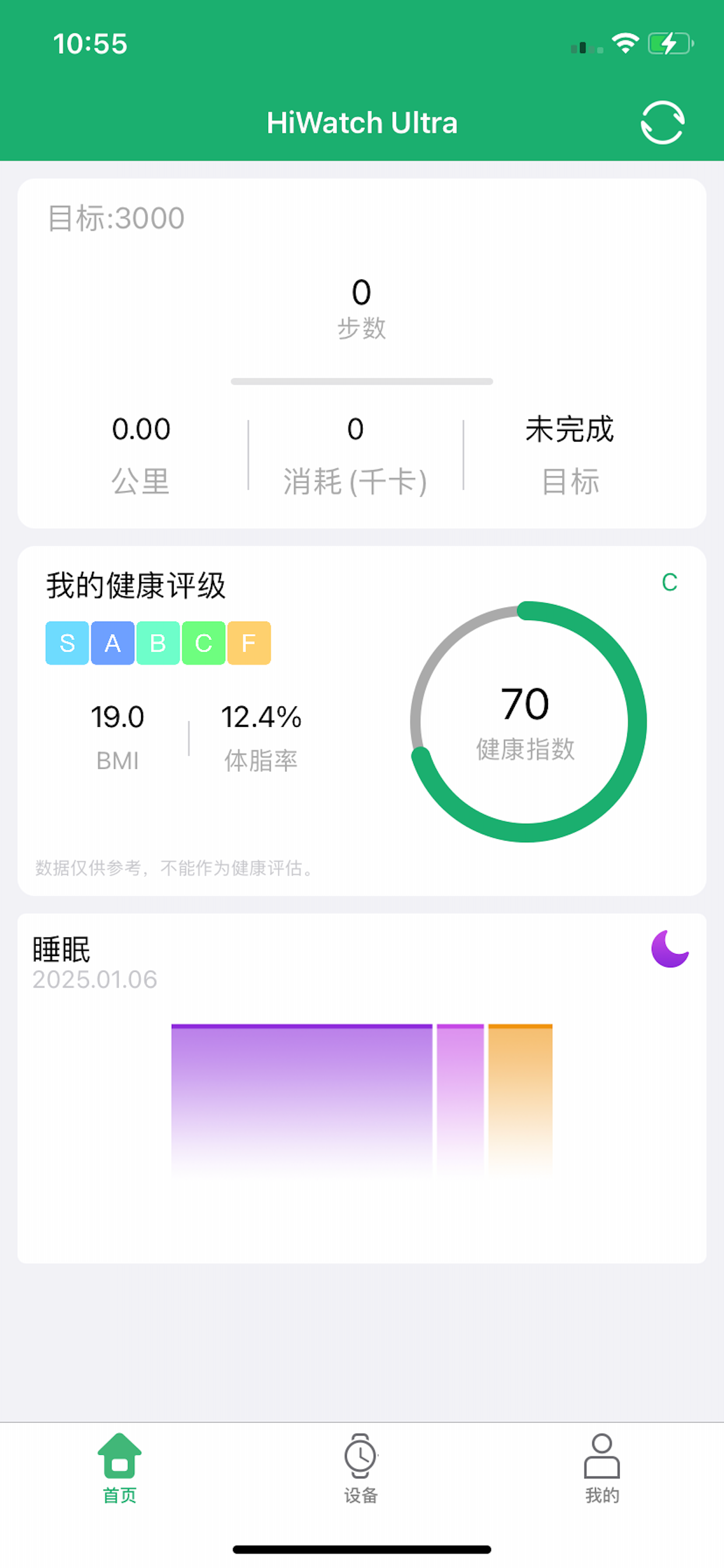
Task: Switch to the 设备 tab
Action: coord(361,1468)
